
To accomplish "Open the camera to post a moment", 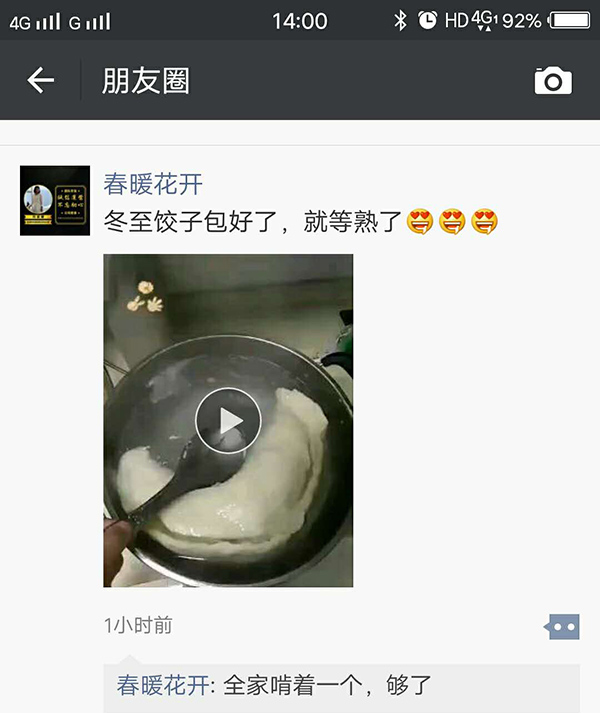I will pyautogui.click(x=553, y=81).
